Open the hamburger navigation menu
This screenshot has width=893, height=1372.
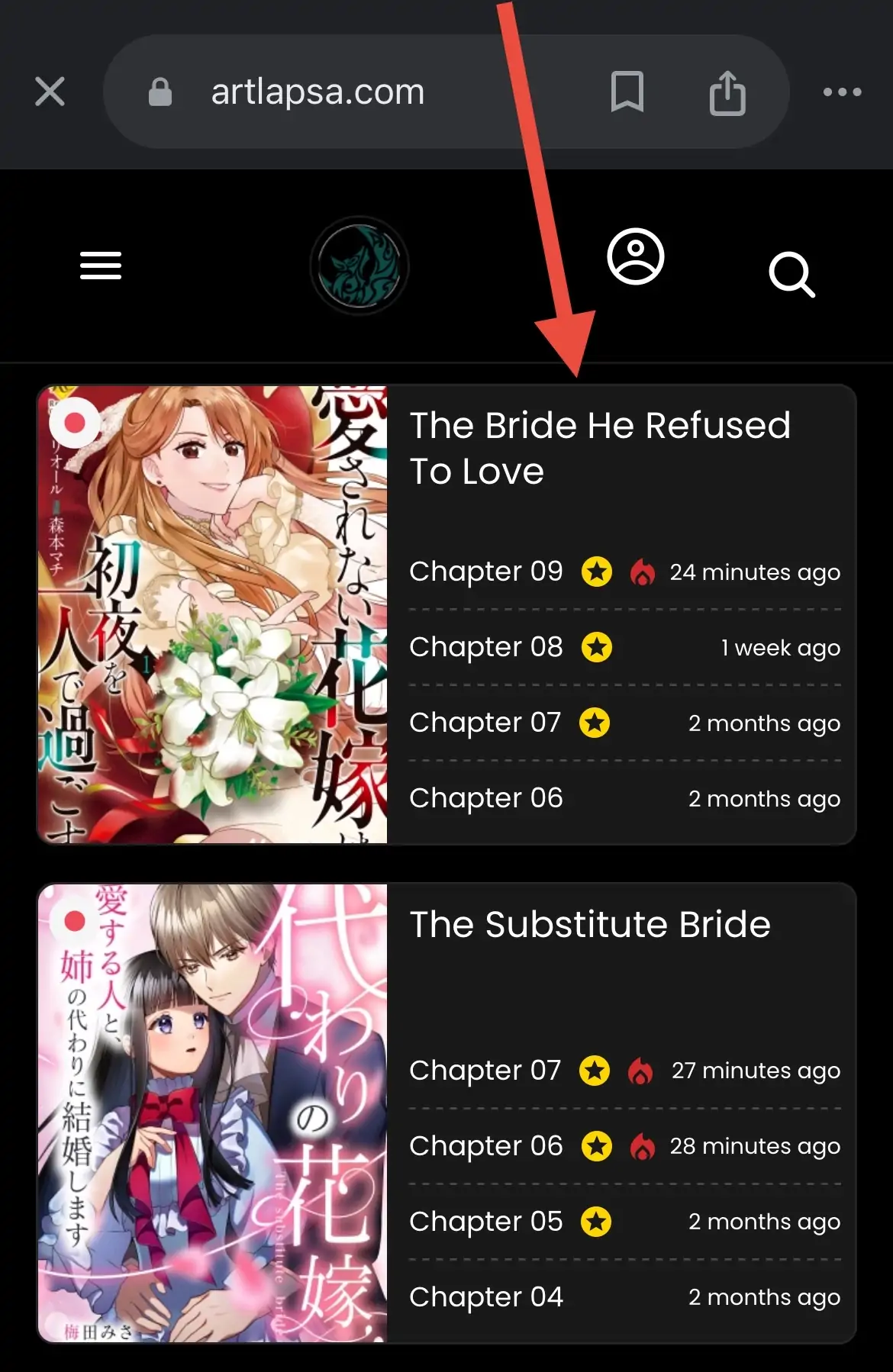pos(99,266)
